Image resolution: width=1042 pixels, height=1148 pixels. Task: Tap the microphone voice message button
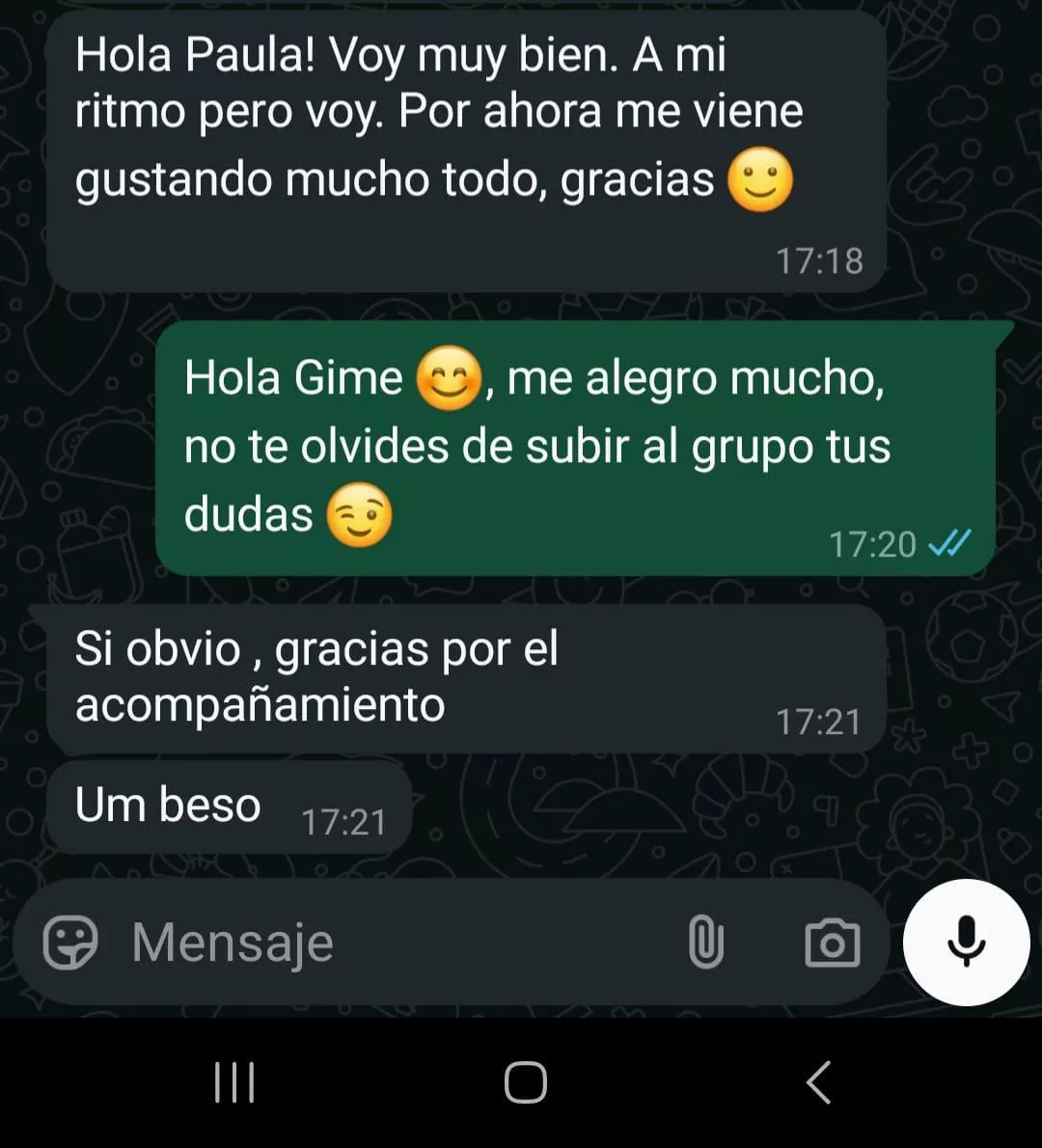[x=966, y=943]
